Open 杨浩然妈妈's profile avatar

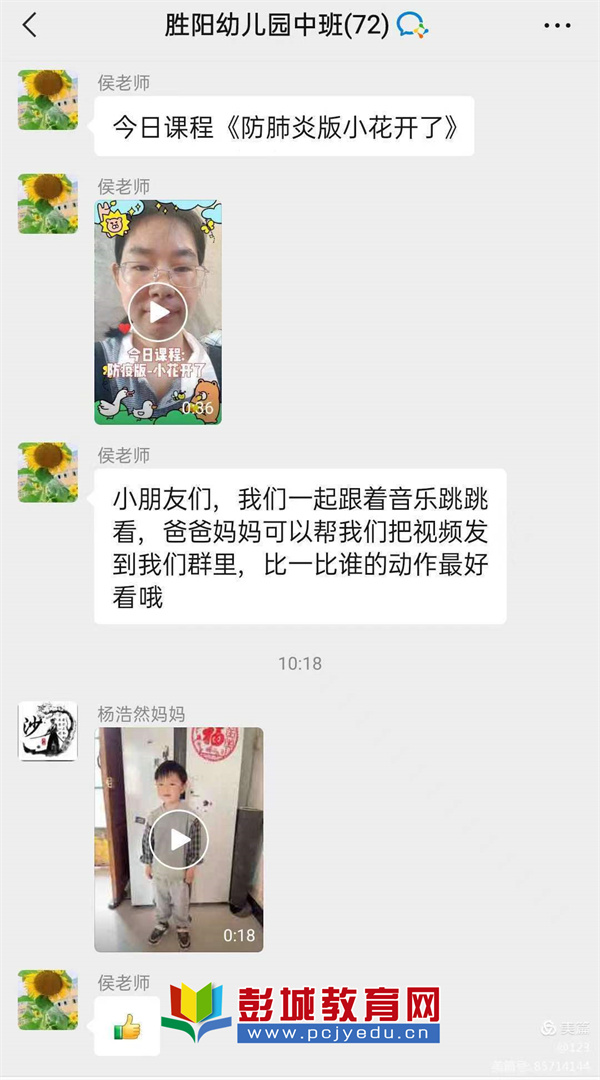pos(47,731)
